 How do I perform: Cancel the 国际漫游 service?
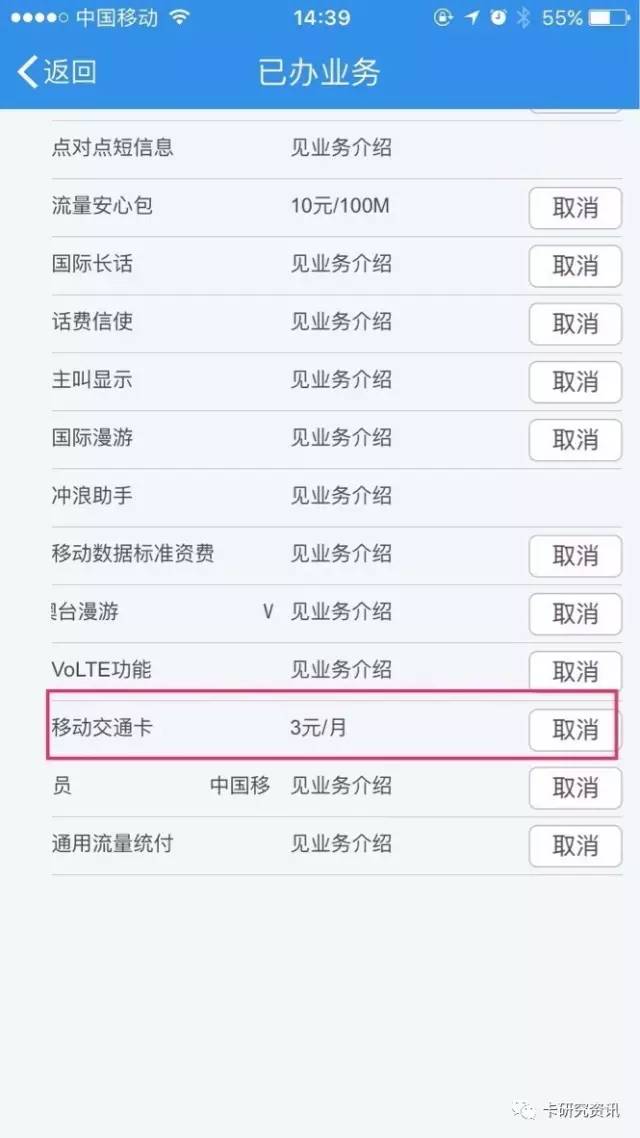(575, 440)
